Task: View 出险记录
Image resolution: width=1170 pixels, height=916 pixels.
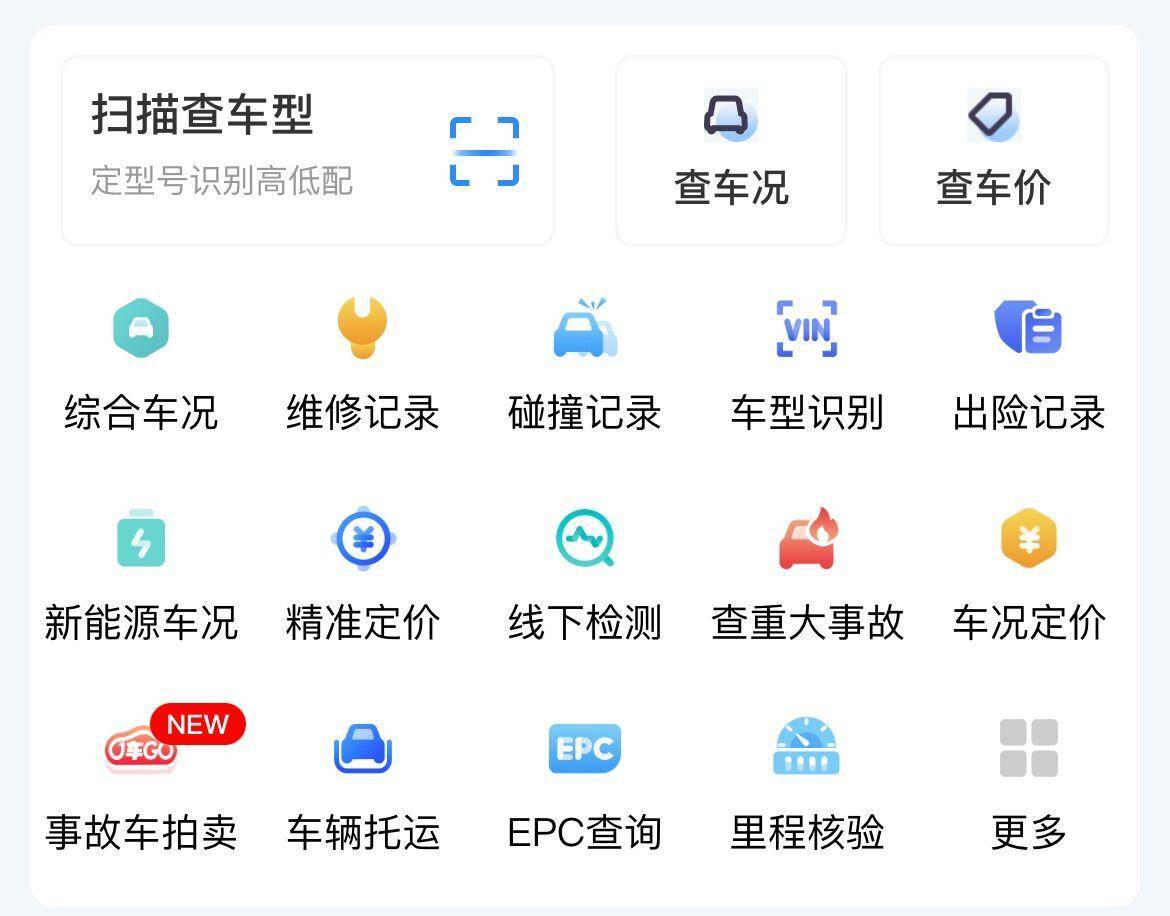Action: tap(1028, 360)
